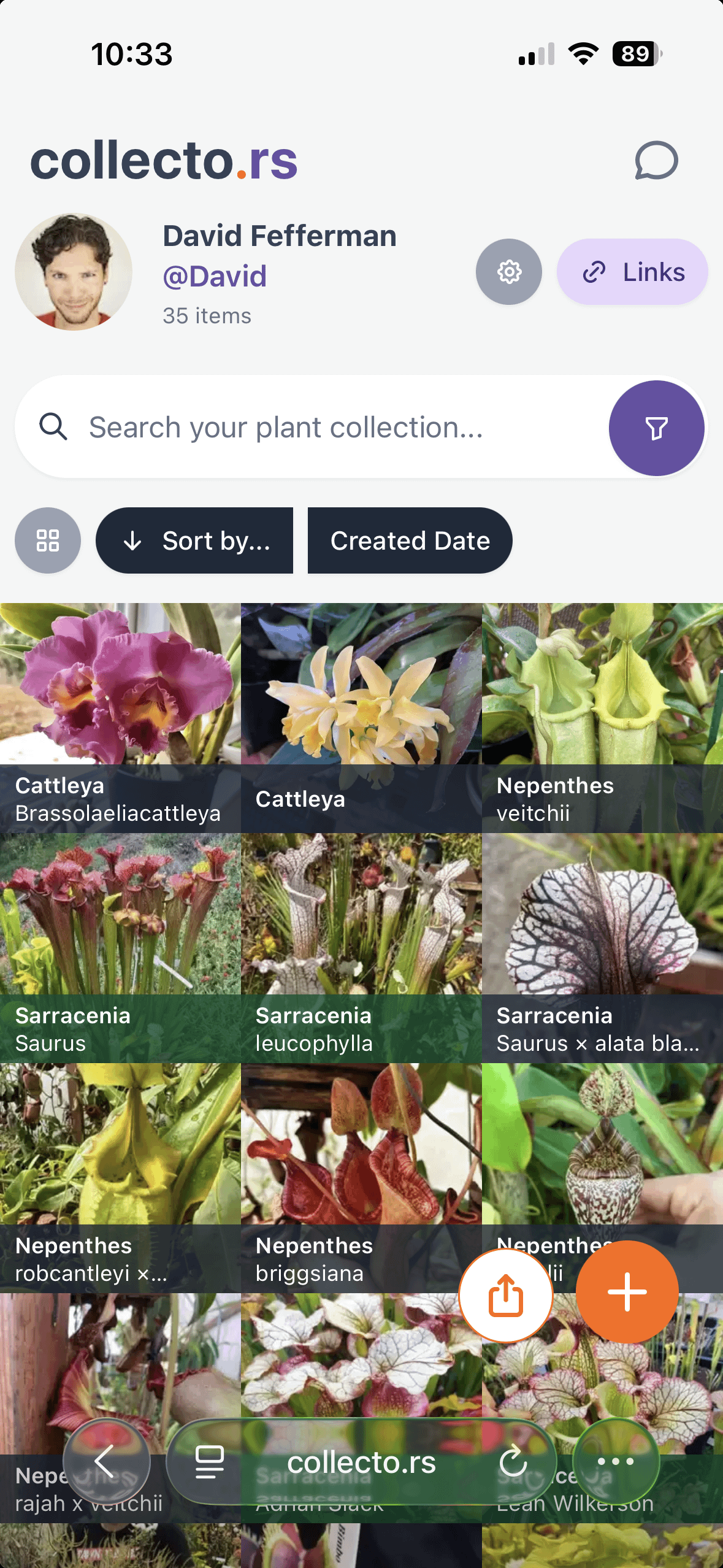
Task: Open the Sarracenia Saurus item
Action: (x=120, y=948)
